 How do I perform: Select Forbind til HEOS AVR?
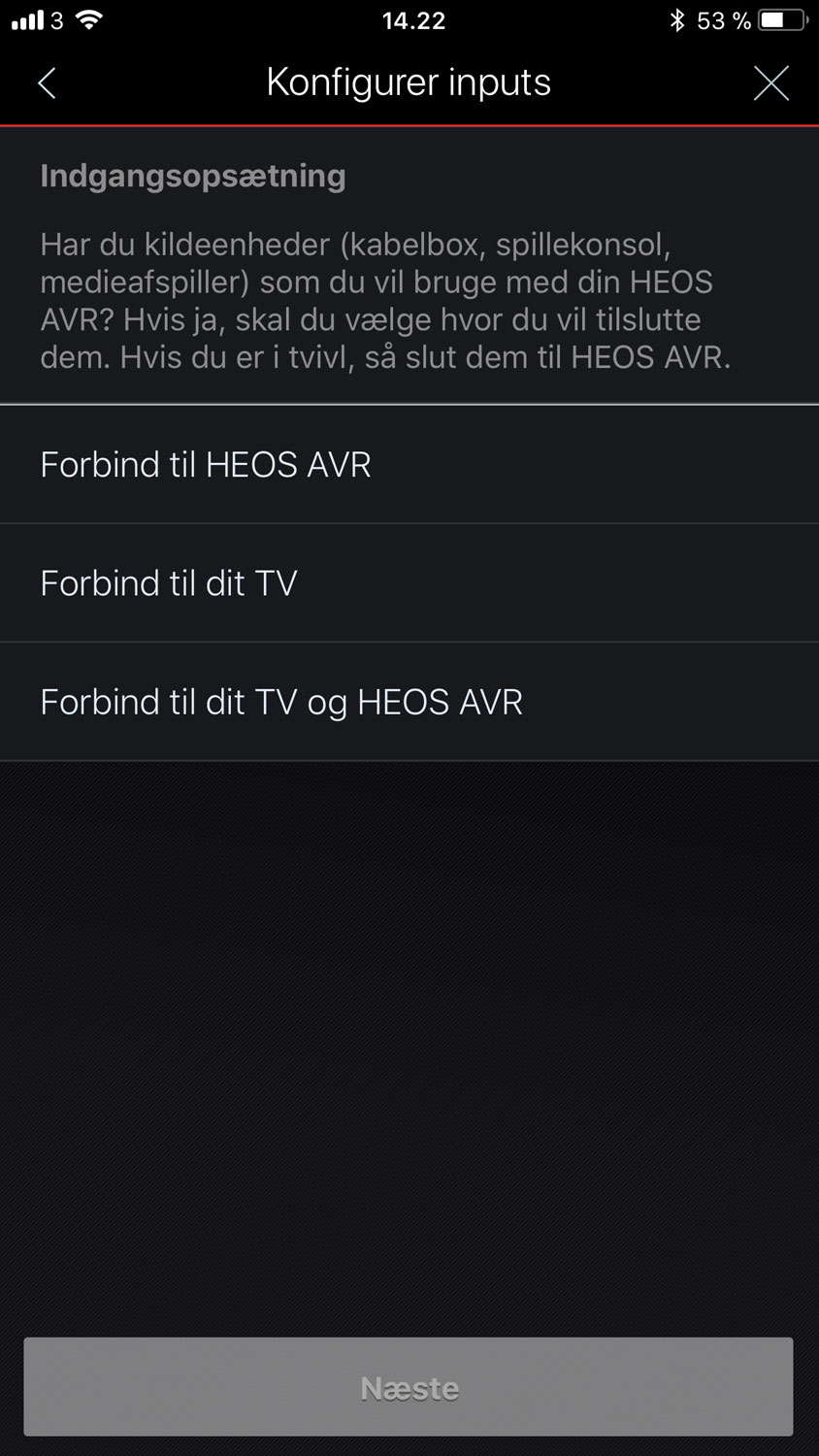coord(409,465)
